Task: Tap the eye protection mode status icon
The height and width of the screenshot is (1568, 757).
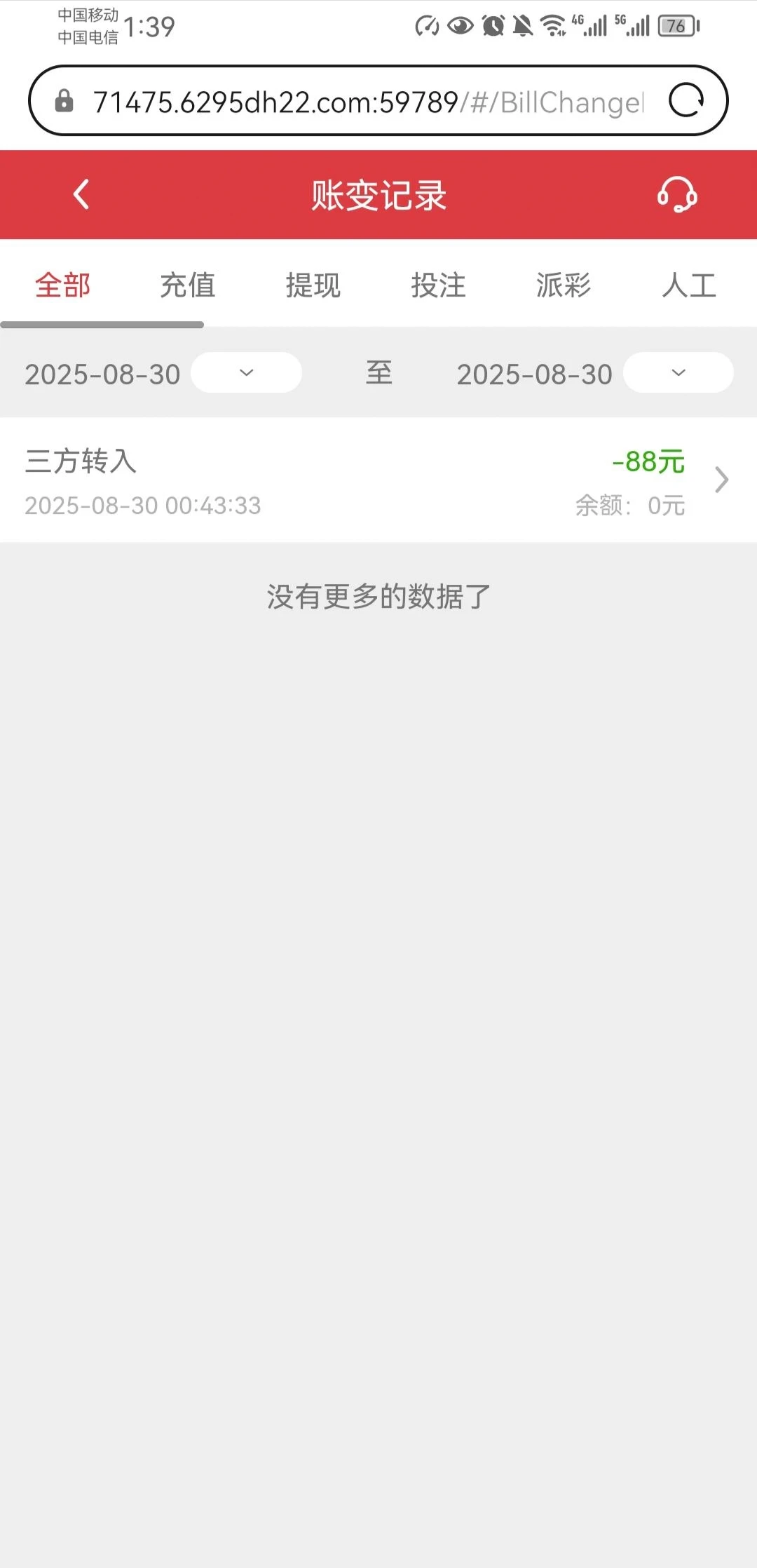Action: 459,27
